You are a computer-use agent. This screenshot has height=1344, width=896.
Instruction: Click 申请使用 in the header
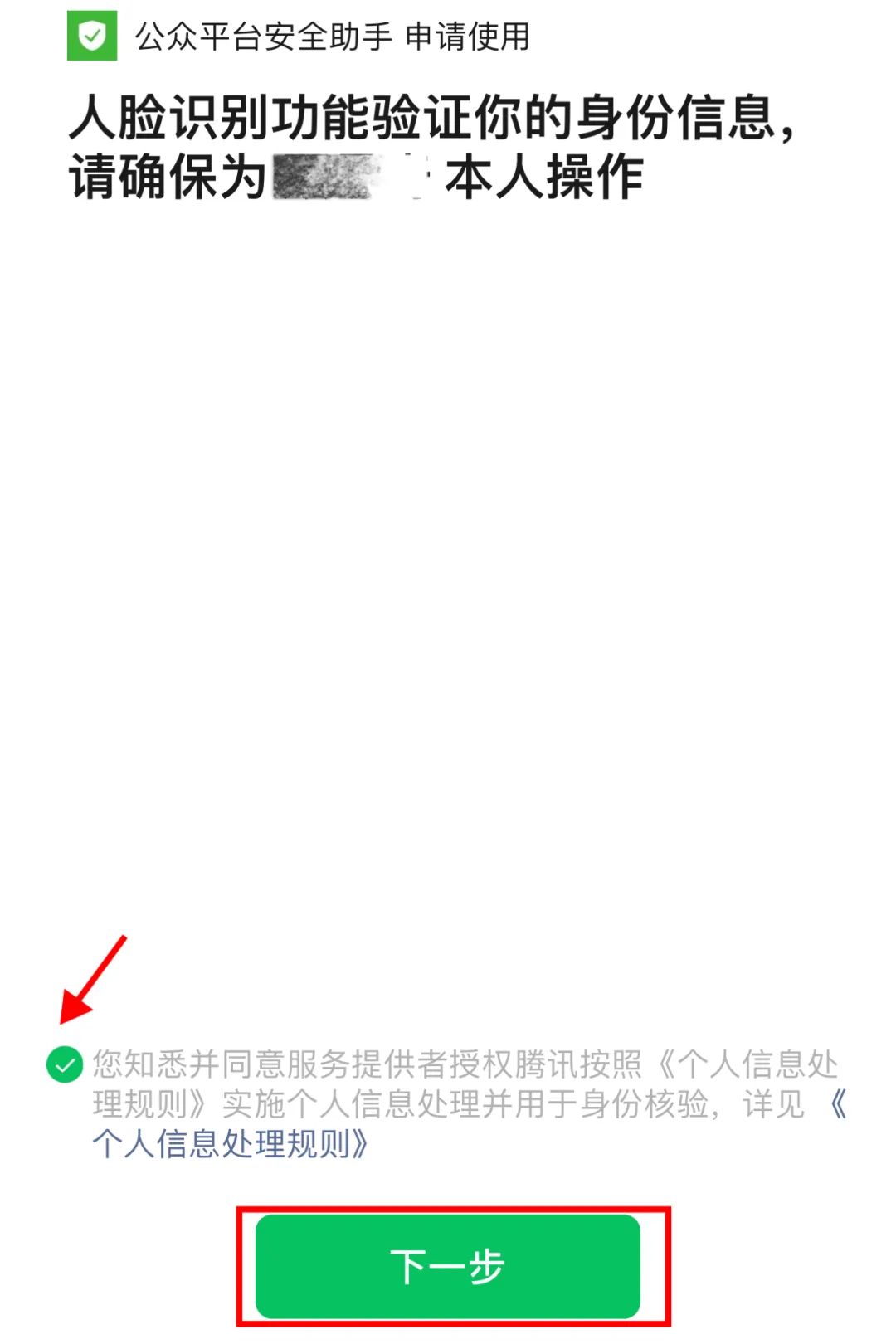(x=469, y=35)
